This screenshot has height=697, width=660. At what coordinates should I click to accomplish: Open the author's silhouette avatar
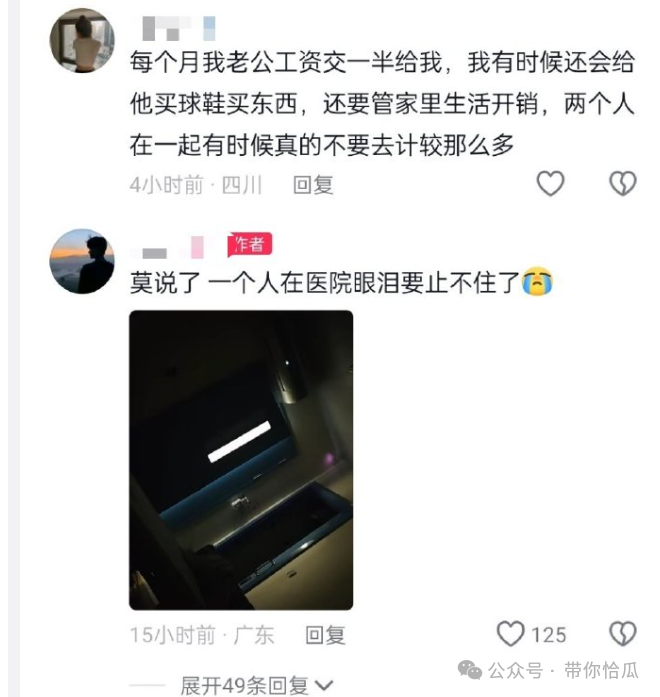click(82, 261)
